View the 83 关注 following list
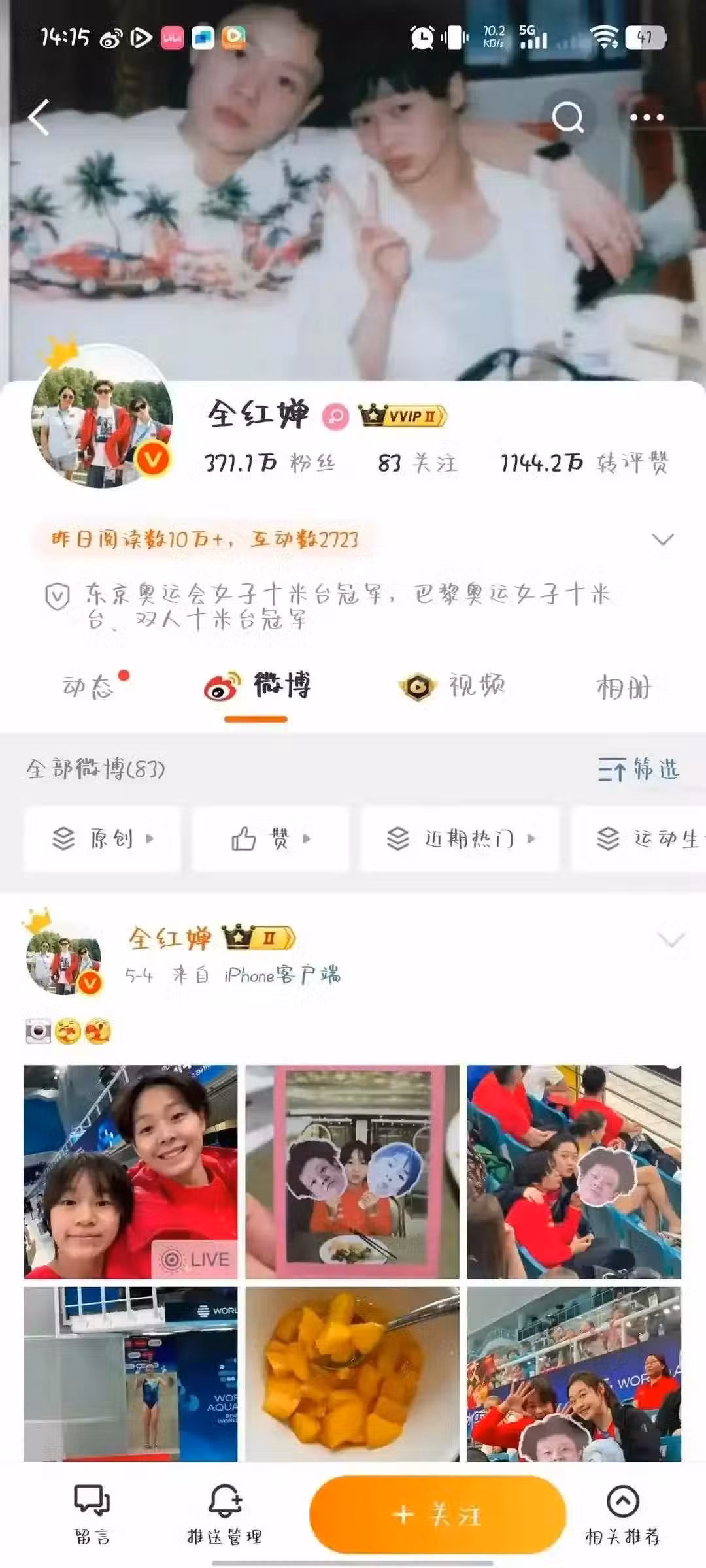 (417, 463)
